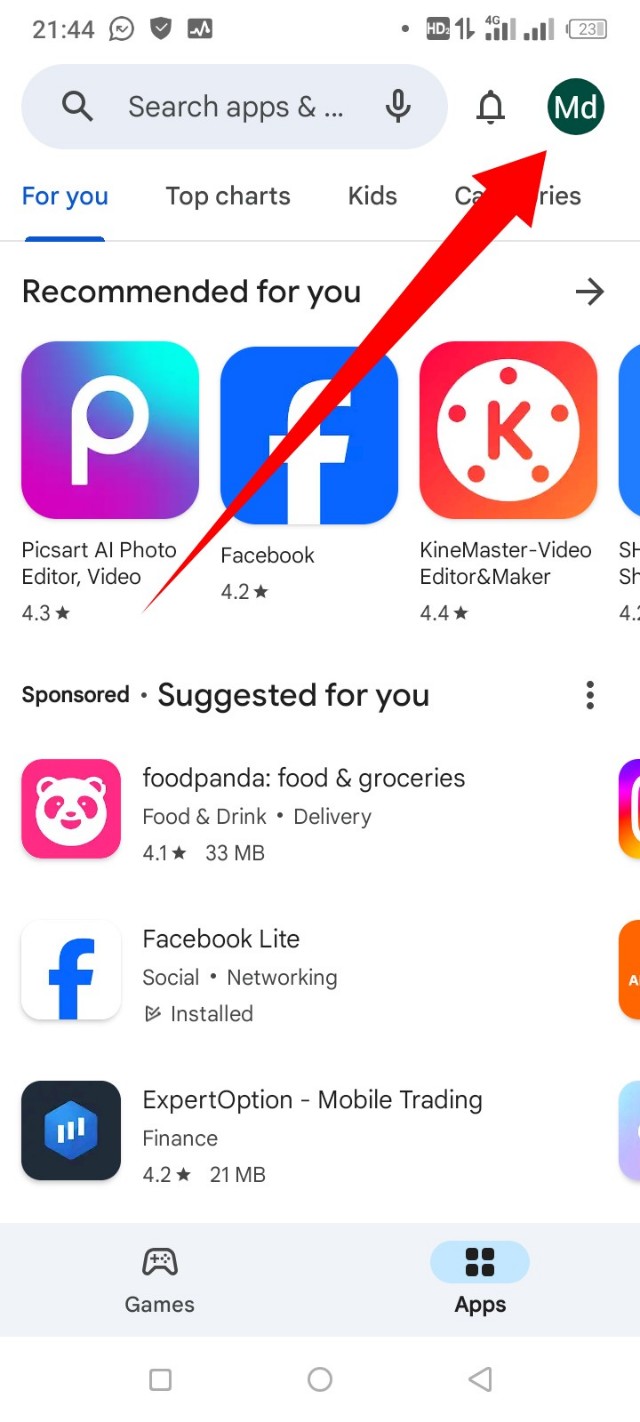Screen dimensions: 640x1422
Task: Open overflow menu for Suggested for you
Action: pyautogui.click(x=590, y=695)
